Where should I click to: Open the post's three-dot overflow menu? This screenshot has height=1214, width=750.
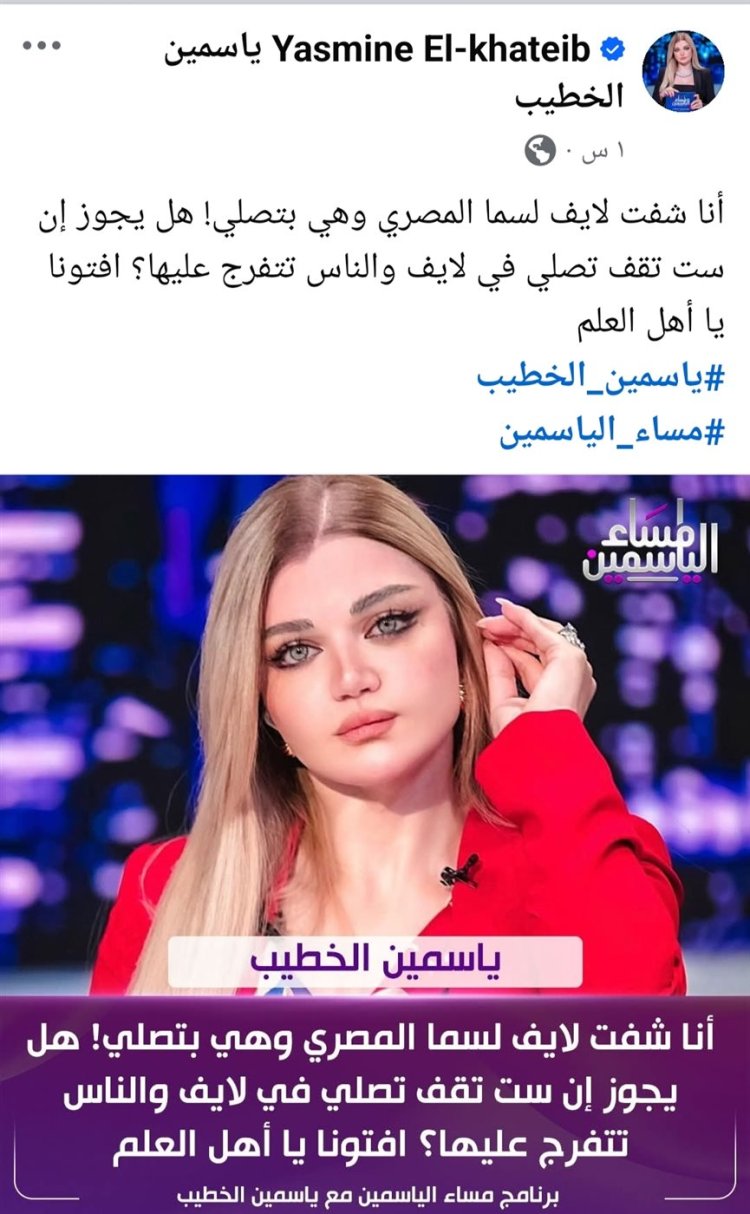point(42,48)
